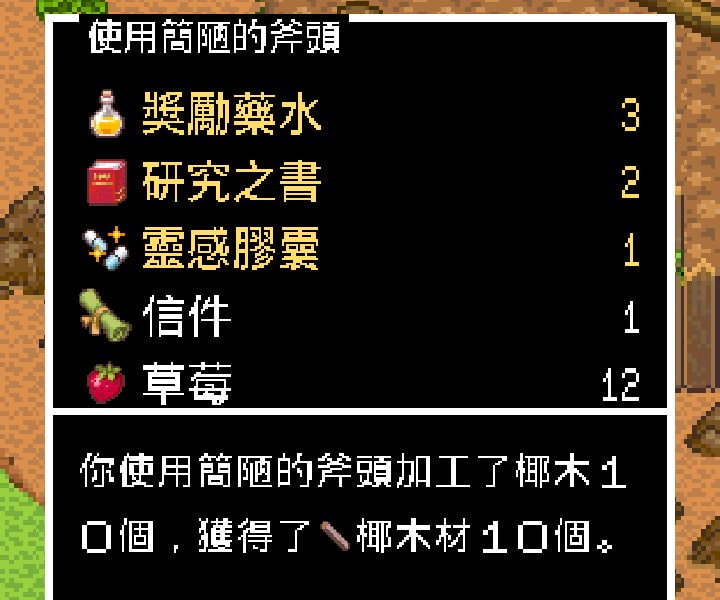Open the 信件 item
This screenshot has height=600, width=720.
(x=188, y=316)
